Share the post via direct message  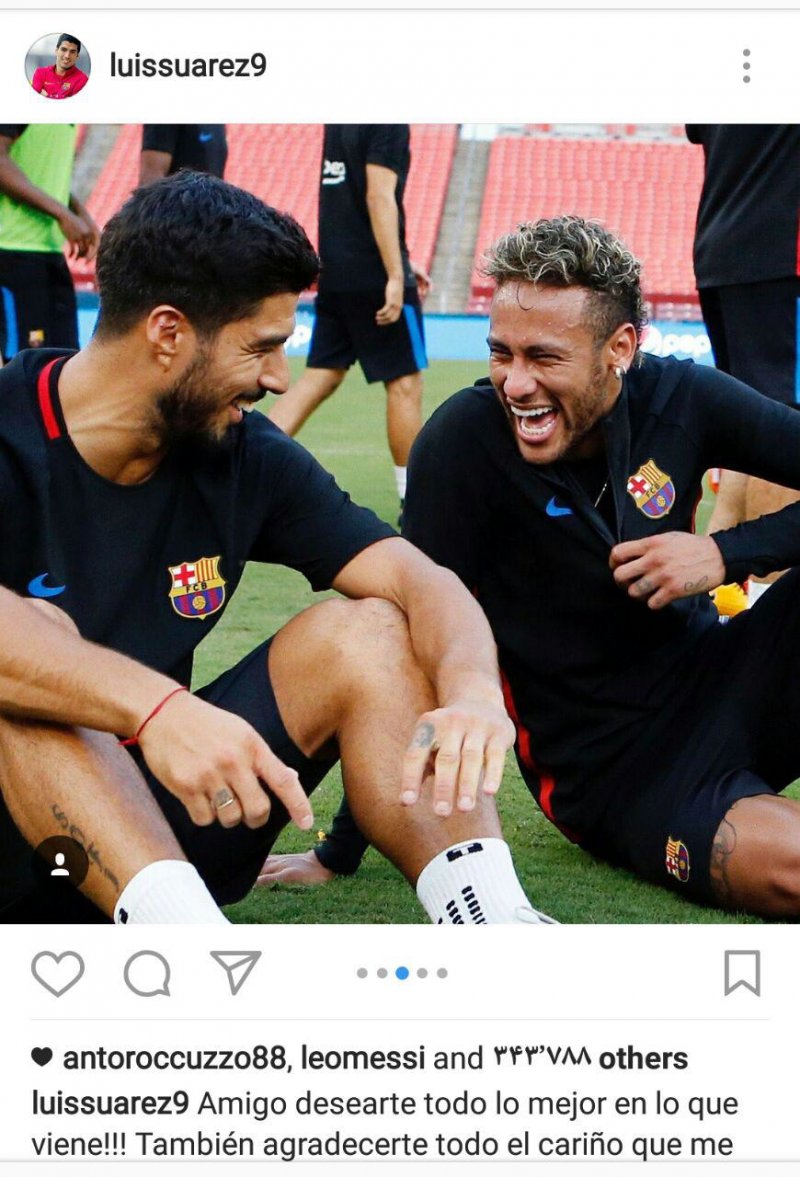236,971
